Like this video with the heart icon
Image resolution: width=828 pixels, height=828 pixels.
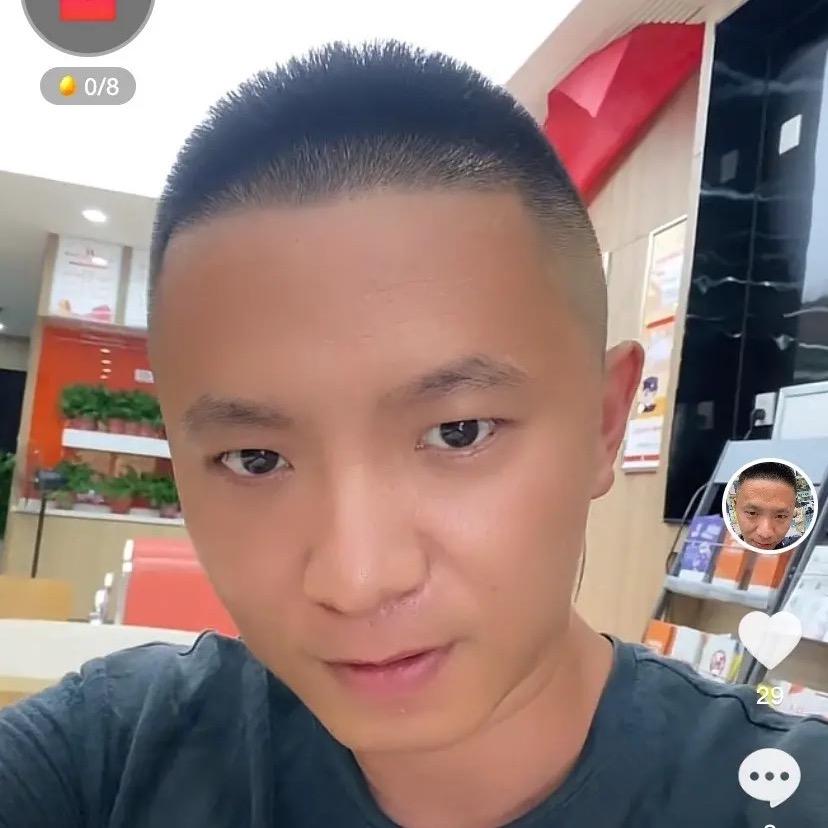[769, 639]
